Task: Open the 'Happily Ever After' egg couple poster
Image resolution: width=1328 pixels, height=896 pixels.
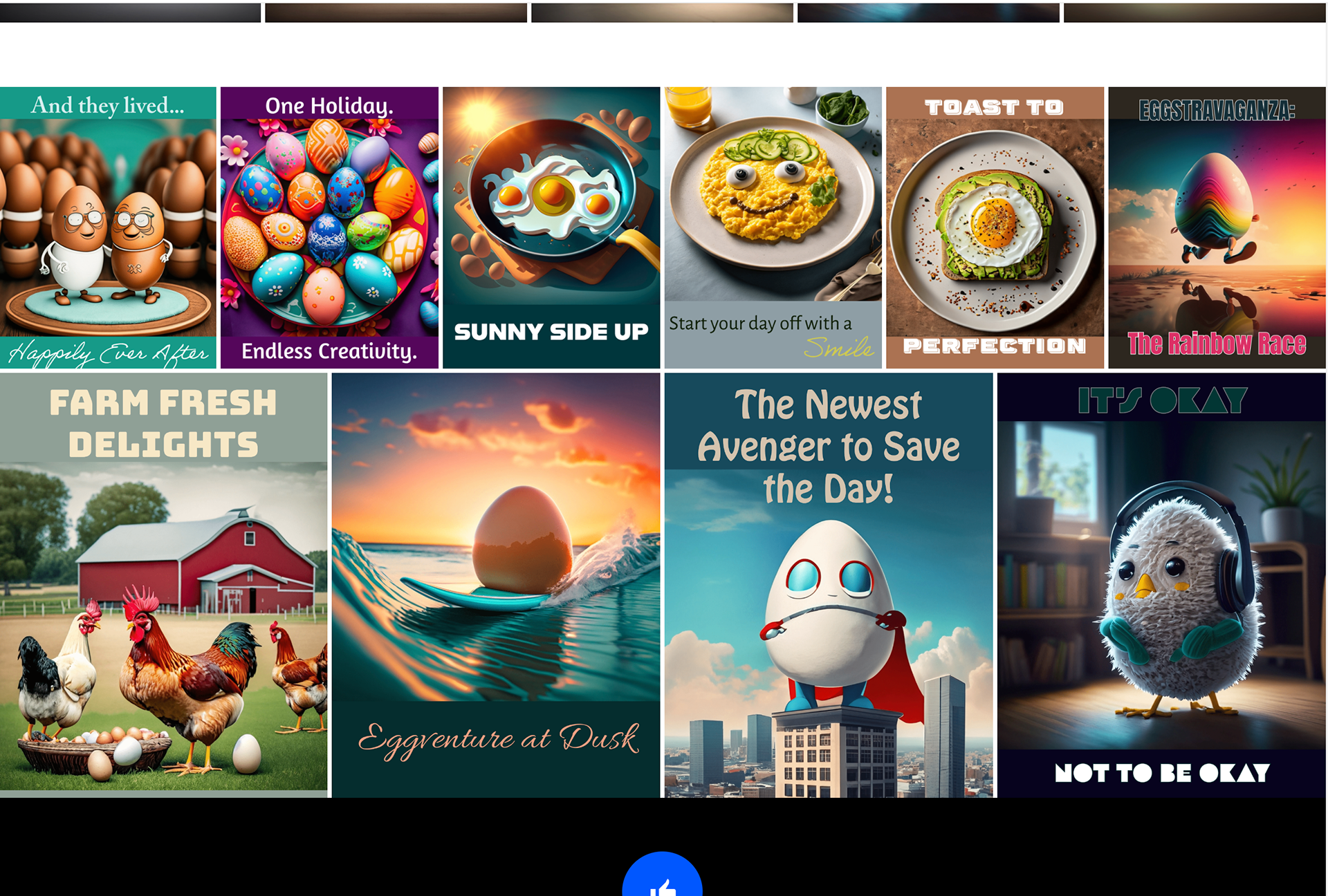Action: click(108, 227)
